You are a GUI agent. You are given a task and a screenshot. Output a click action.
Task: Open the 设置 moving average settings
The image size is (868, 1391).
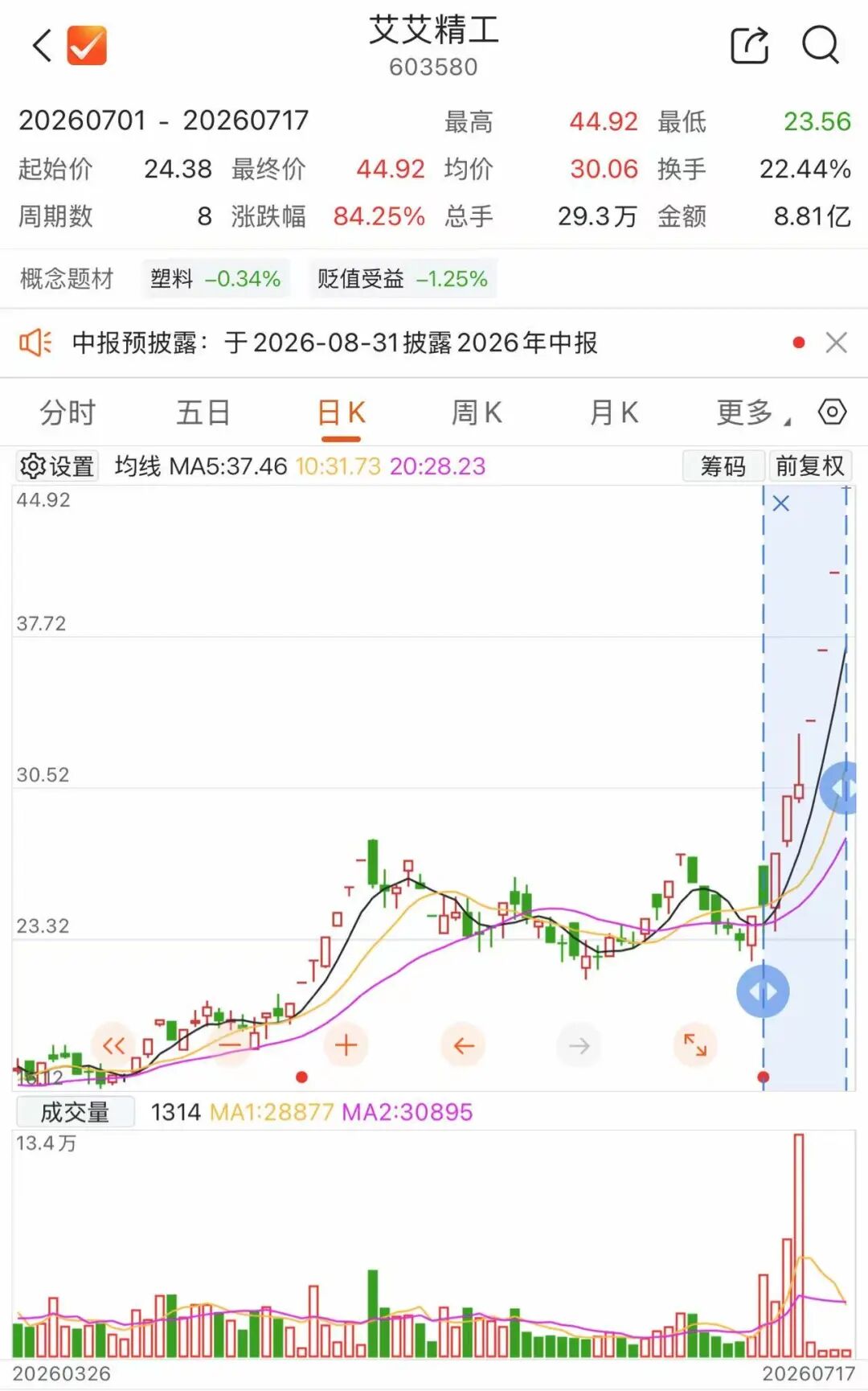coord(57,466)
